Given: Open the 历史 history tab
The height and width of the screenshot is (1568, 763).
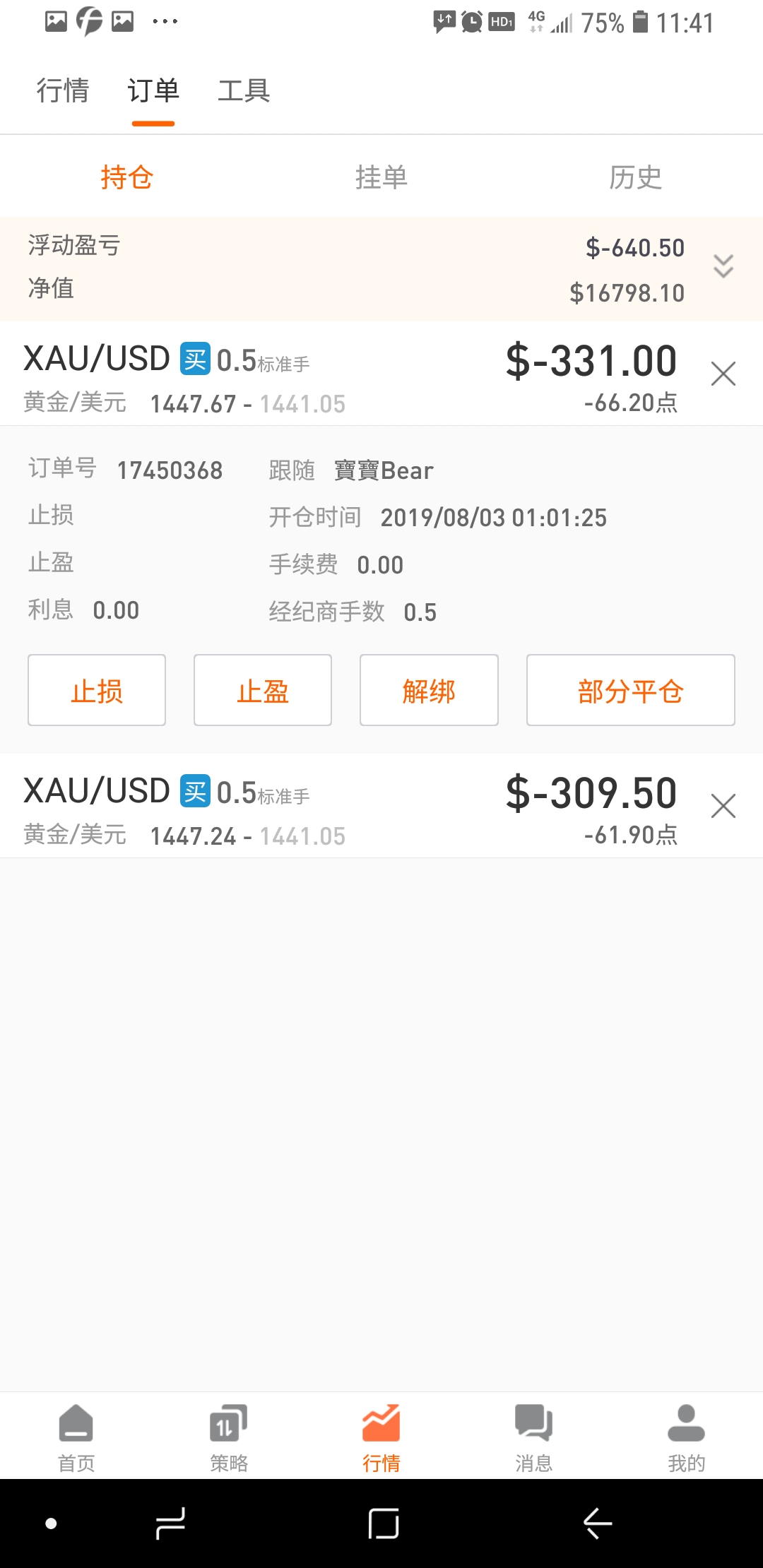Looking at the screenshot, I should (636, 177).
